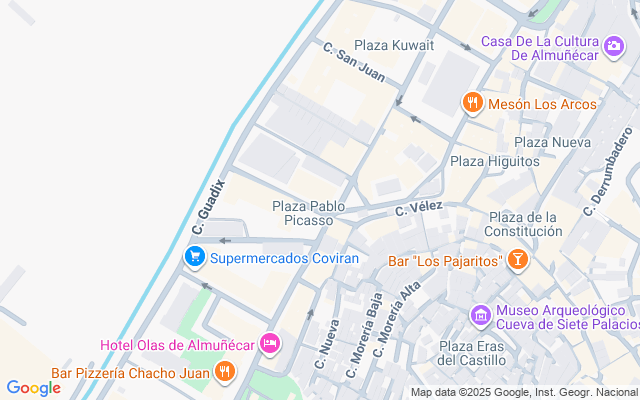Tap the Bar Pizzería Chacho Juan restaurant pin
This screenshot has height=400, width=640.
224,372
